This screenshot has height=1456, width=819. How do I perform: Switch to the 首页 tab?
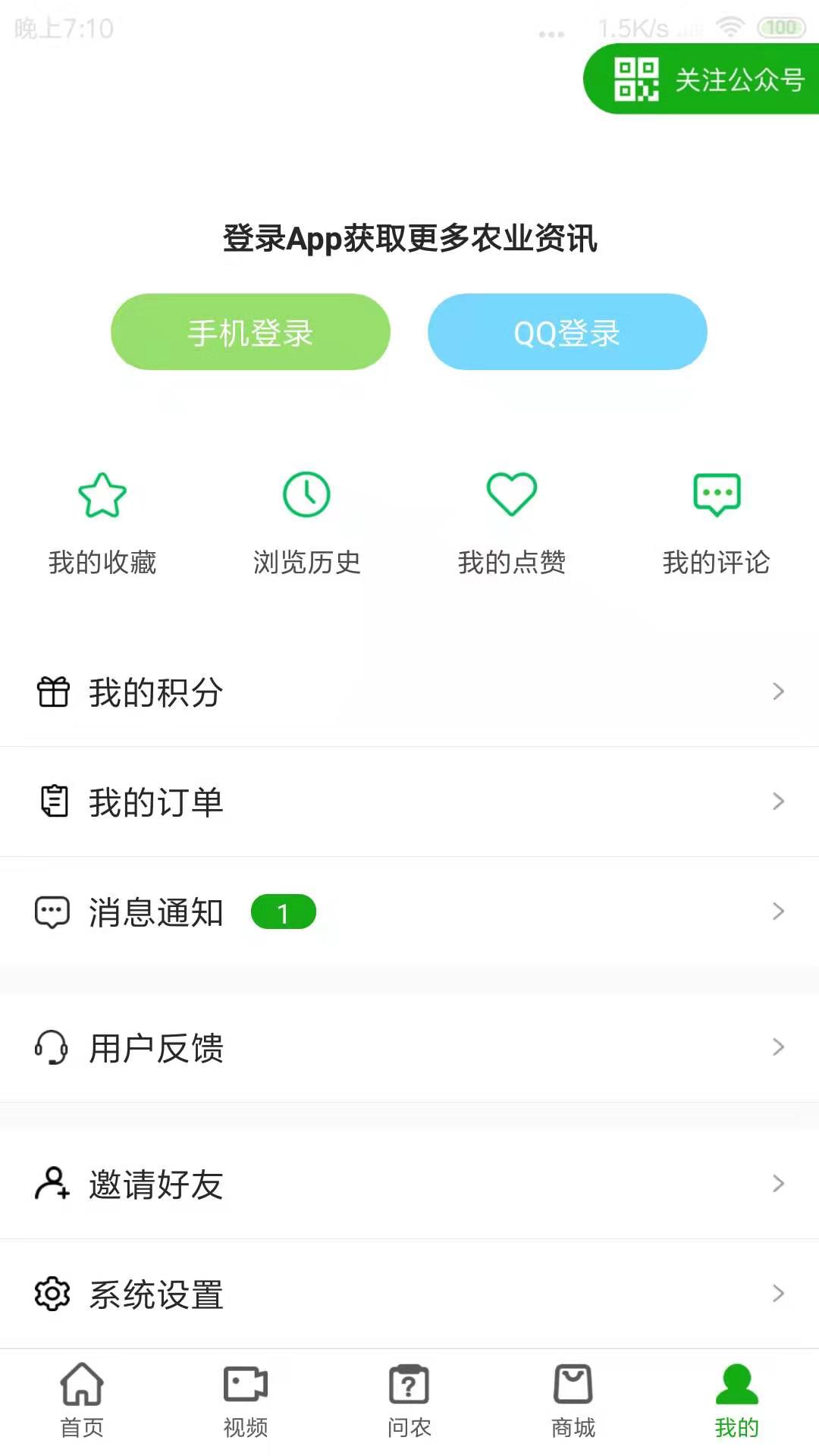82,1399
